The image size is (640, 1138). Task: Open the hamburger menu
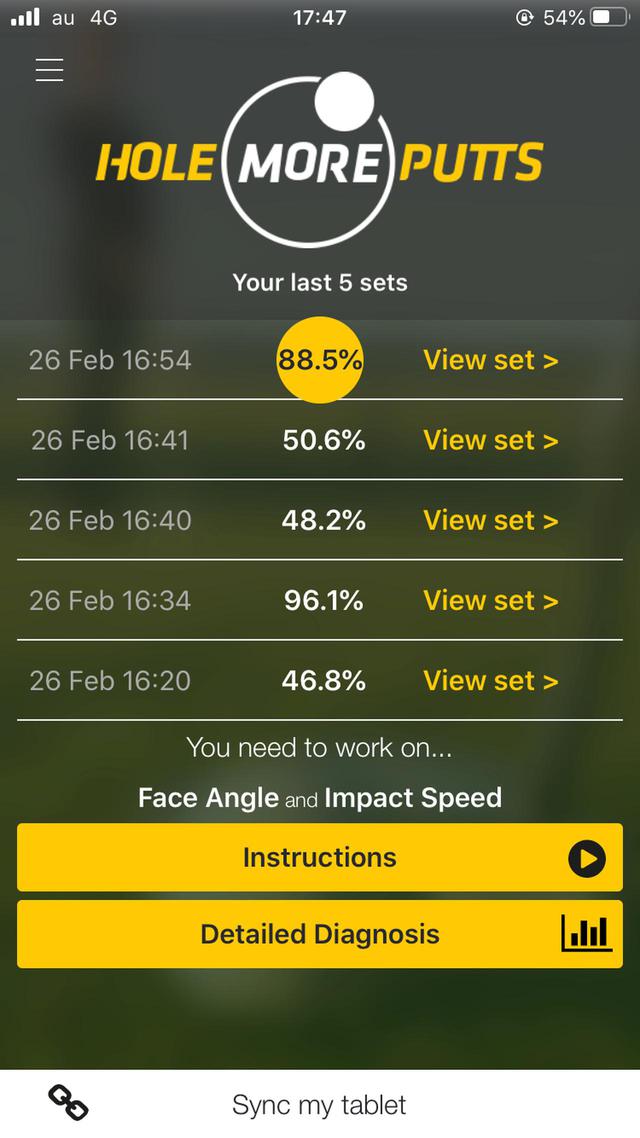pyautogui.click(x=49, y=69)
